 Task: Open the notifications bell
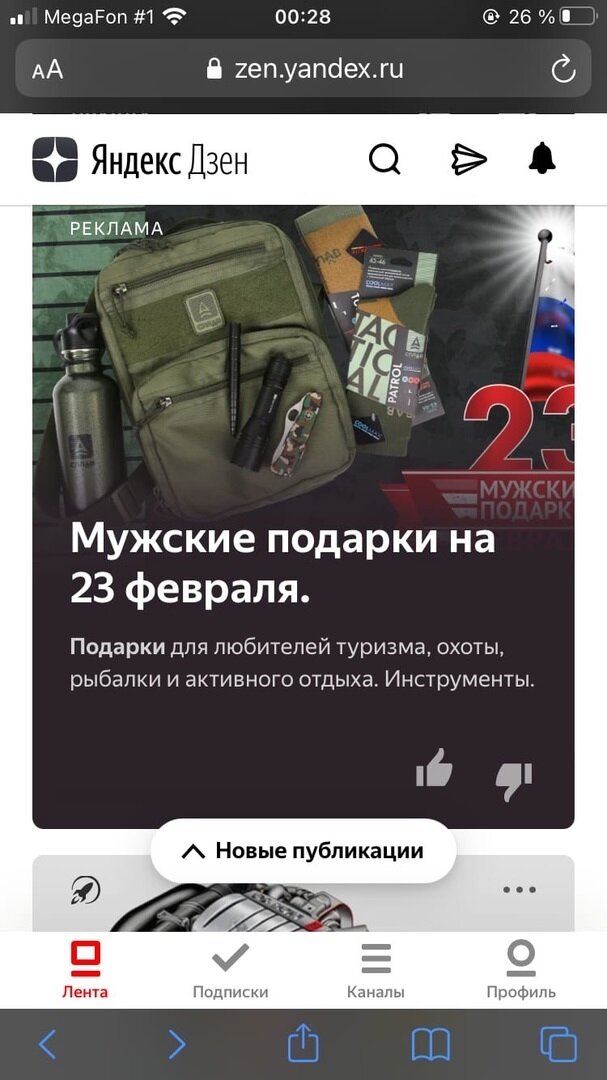[x=542, y=159]
